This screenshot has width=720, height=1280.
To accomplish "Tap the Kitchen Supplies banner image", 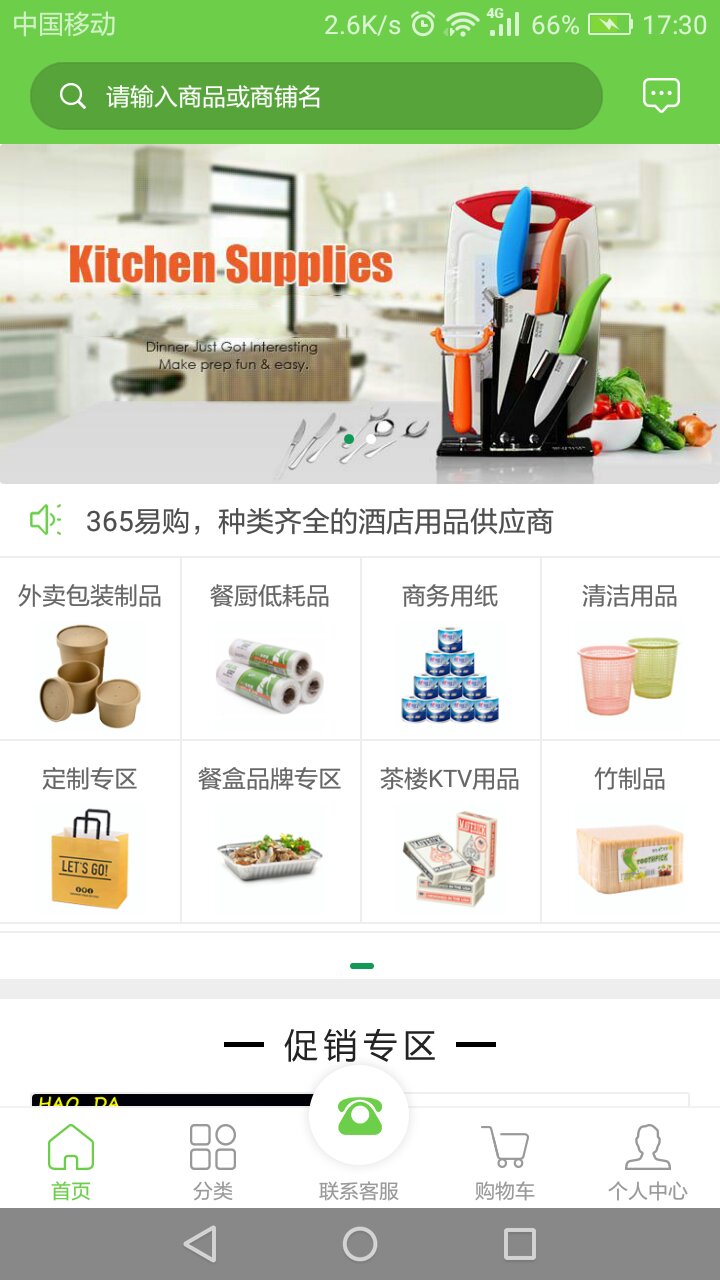I will pyautogui.click(x=360, y=310).
